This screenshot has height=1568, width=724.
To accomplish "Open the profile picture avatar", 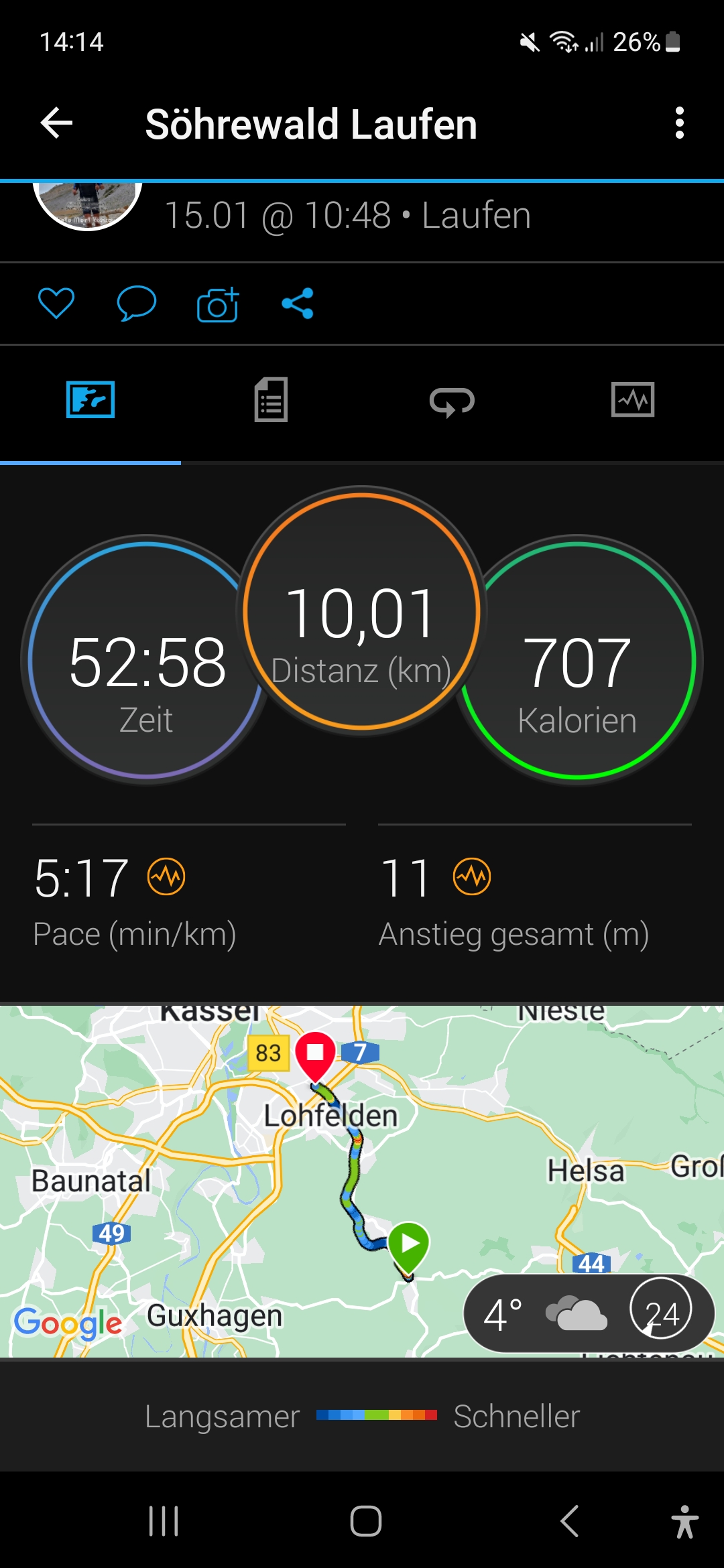I will [x=87, y=204].
